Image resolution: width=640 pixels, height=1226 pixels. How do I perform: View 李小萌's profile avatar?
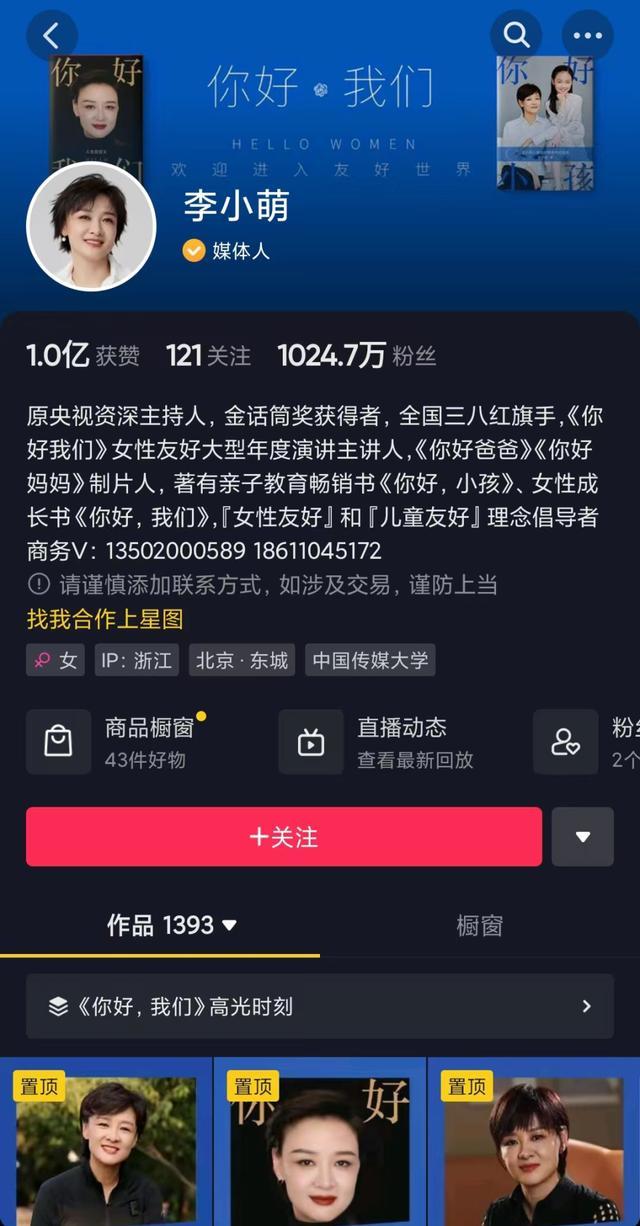click(x=91, y=226)
